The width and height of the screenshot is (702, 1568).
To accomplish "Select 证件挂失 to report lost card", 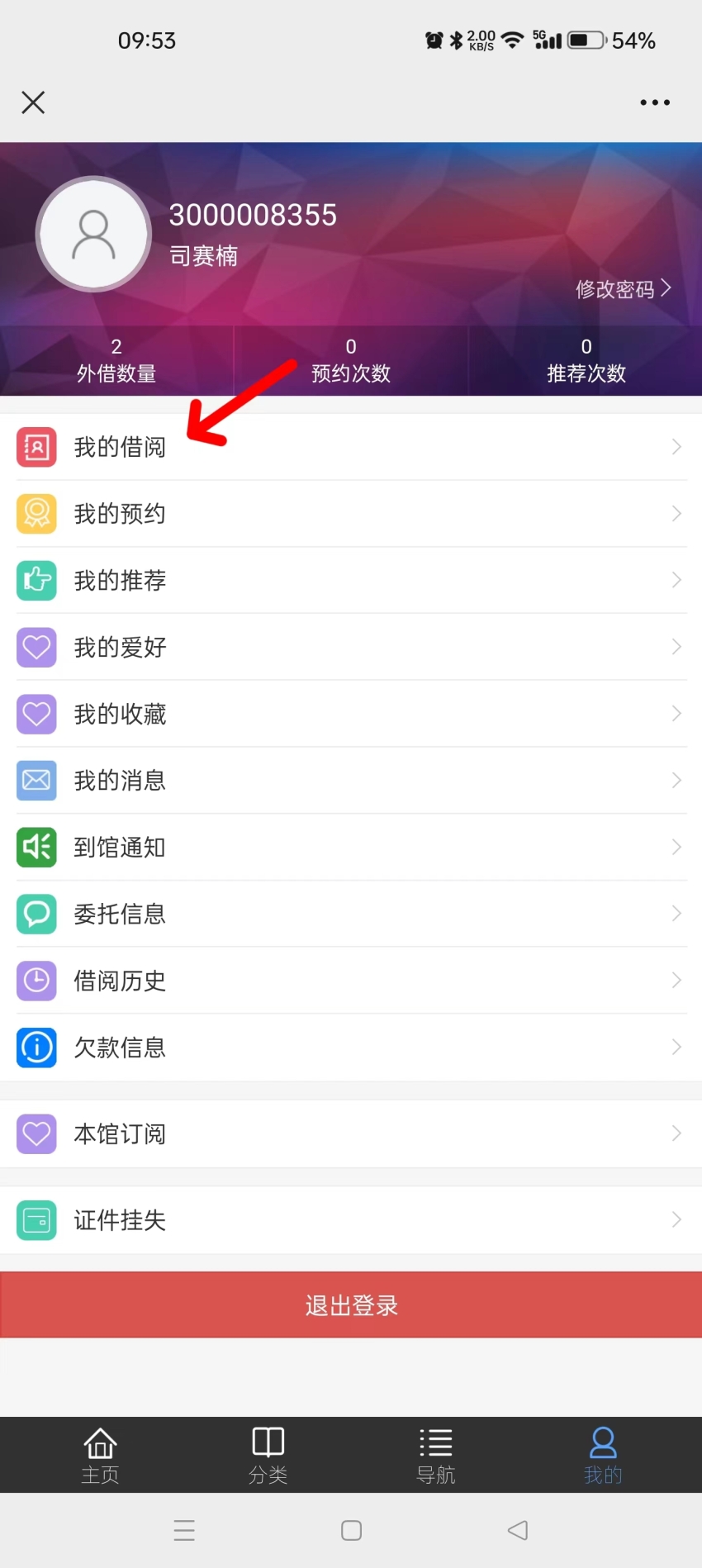I will coord(351,1220).
